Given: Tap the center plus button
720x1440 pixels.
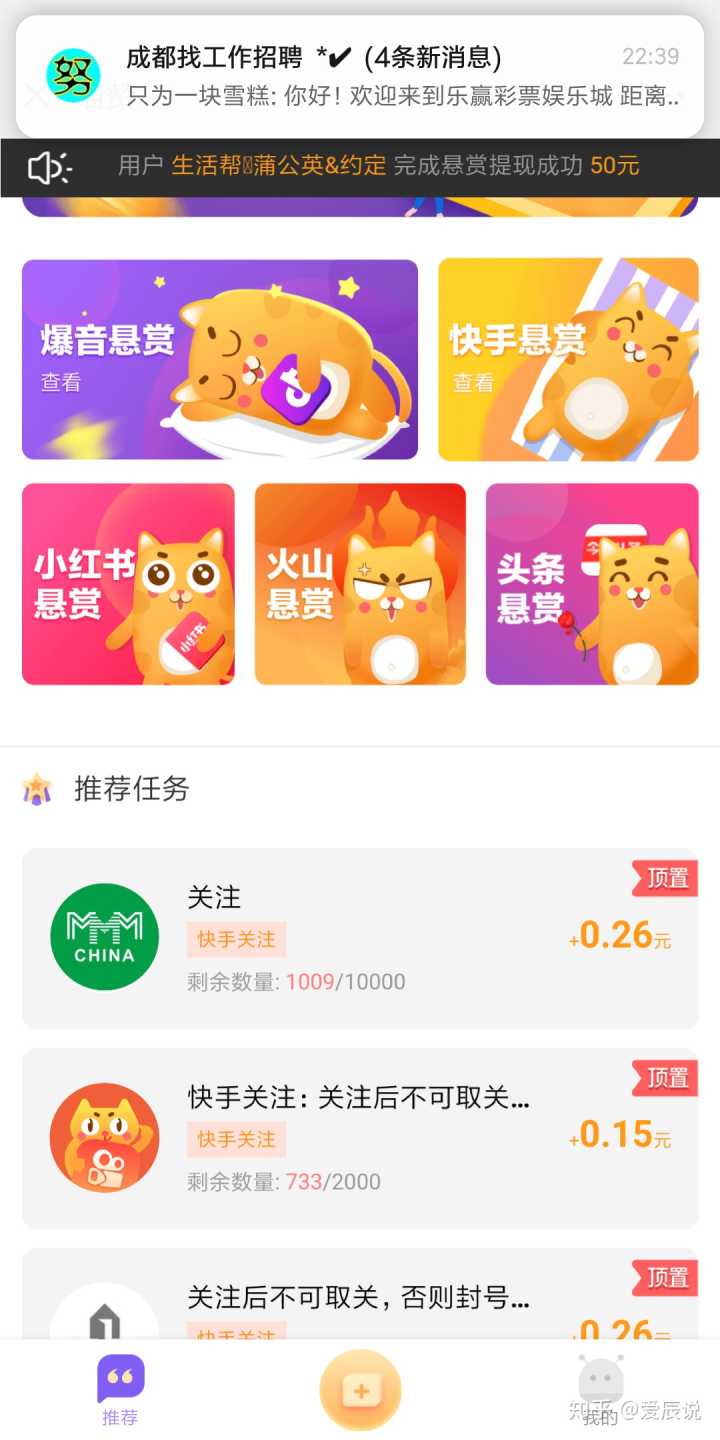Looking at the screenshot, I should 360,1390.
